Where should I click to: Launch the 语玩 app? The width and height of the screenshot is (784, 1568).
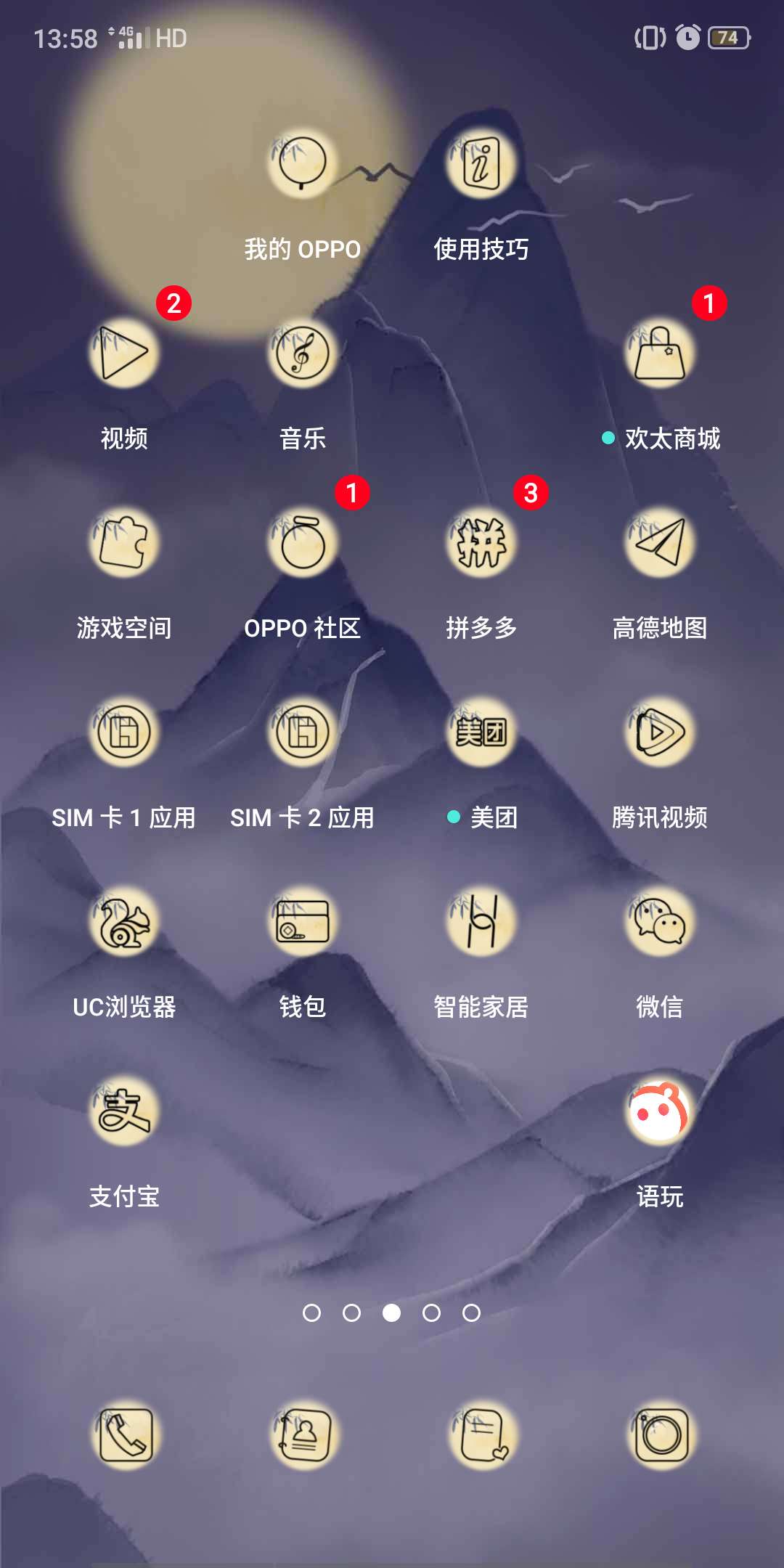659,1111
